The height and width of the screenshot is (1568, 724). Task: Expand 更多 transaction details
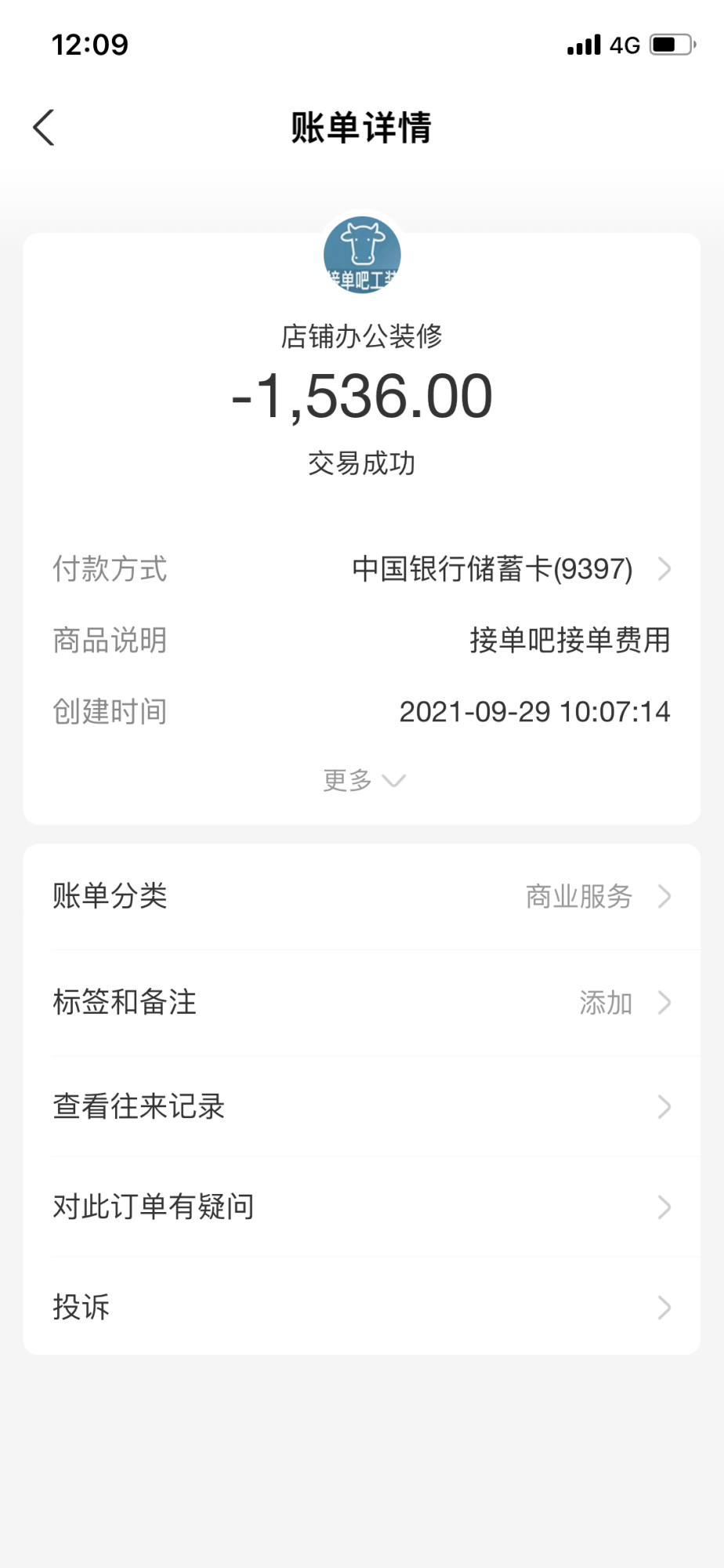point(363,781)
